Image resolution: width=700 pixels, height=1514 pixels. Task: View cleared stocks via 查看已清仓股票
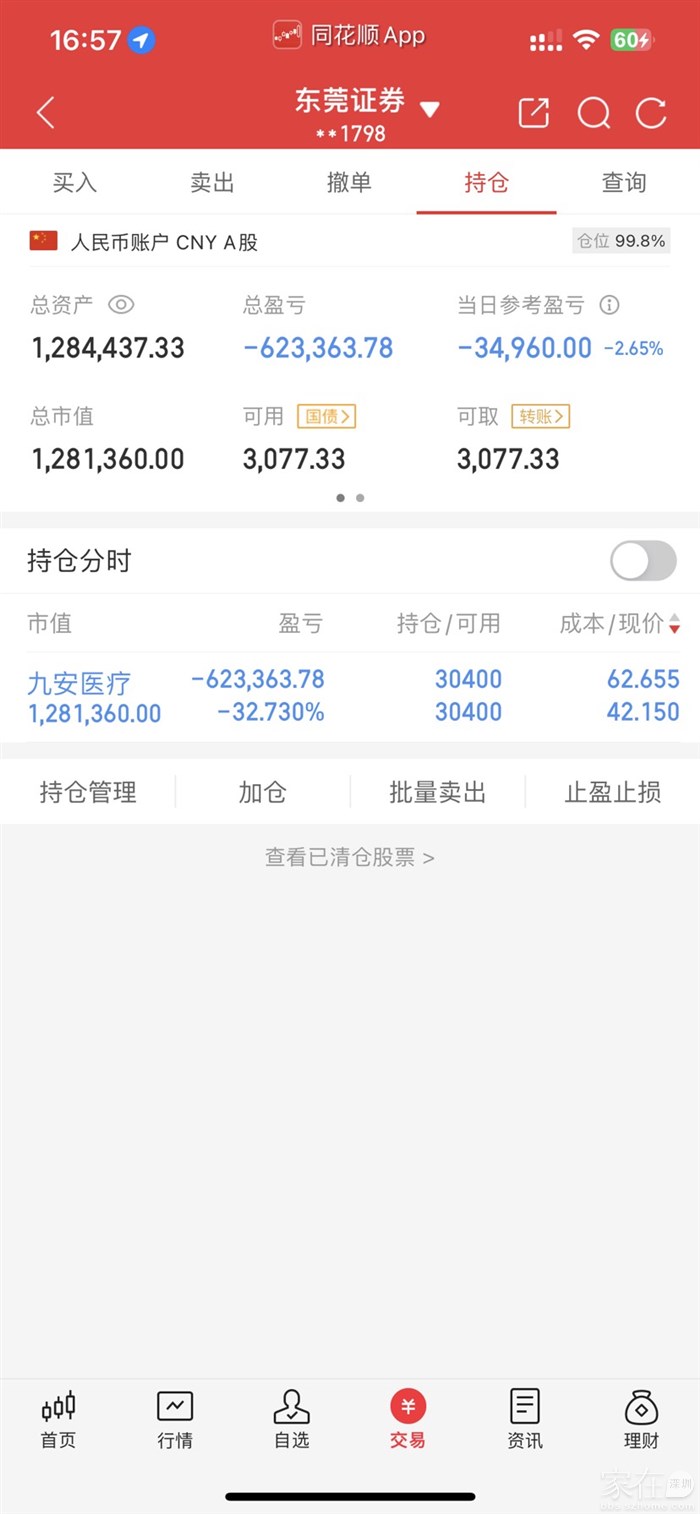(349, 857)
